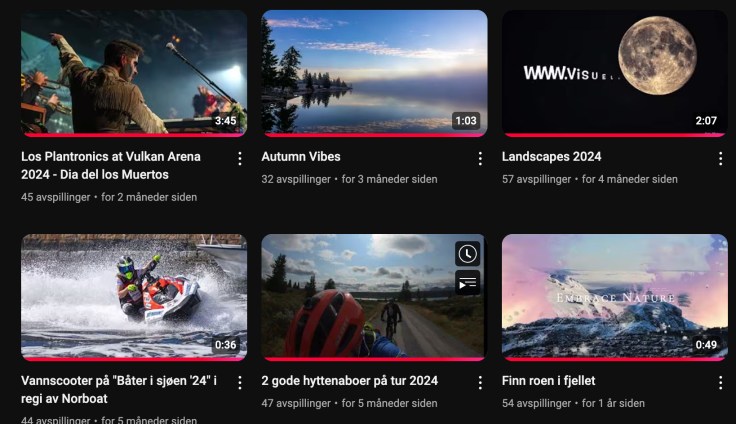Open the Autumn Vibes video

point(374,72)
